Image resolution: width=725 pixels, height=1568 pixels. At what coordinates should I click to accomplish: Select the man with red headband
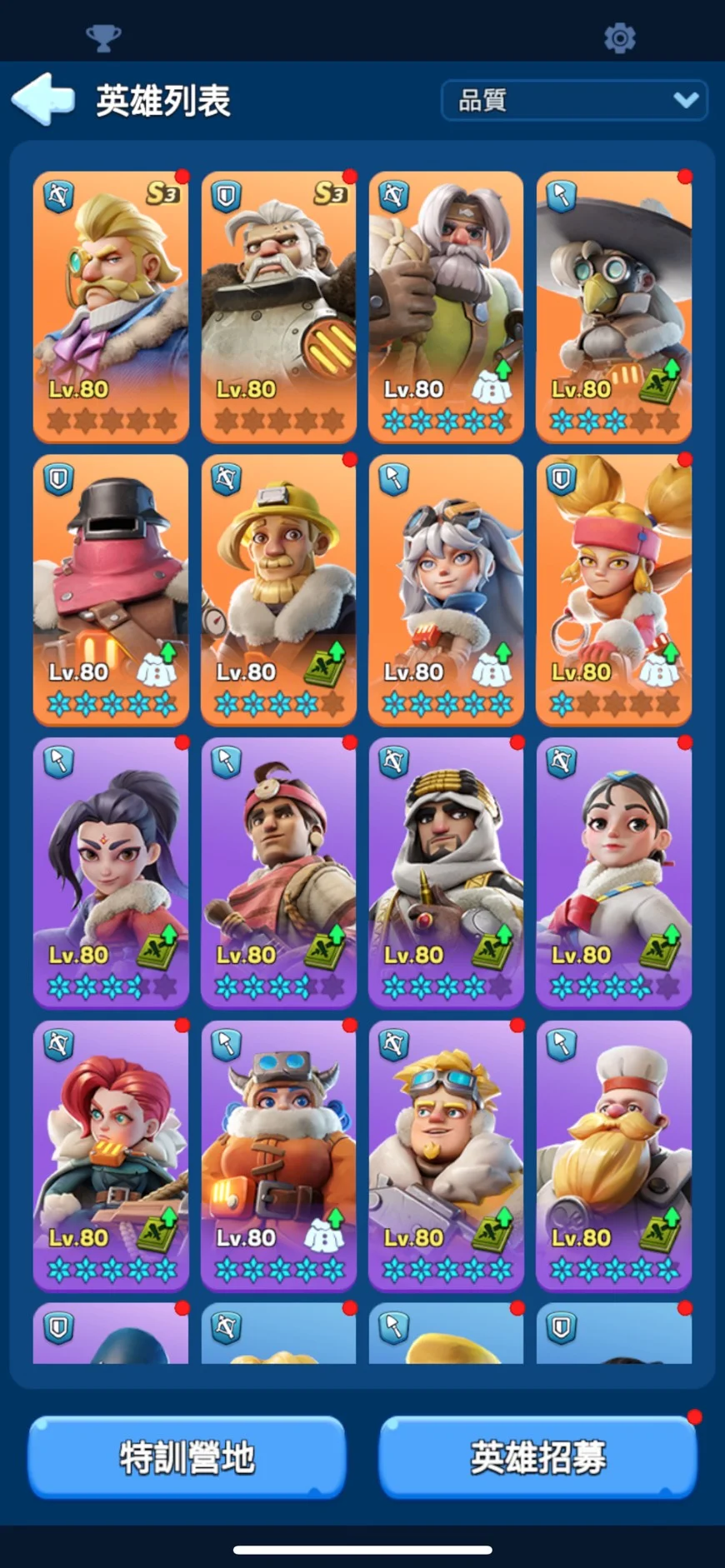pyautogui.click(x=278, y=873)
